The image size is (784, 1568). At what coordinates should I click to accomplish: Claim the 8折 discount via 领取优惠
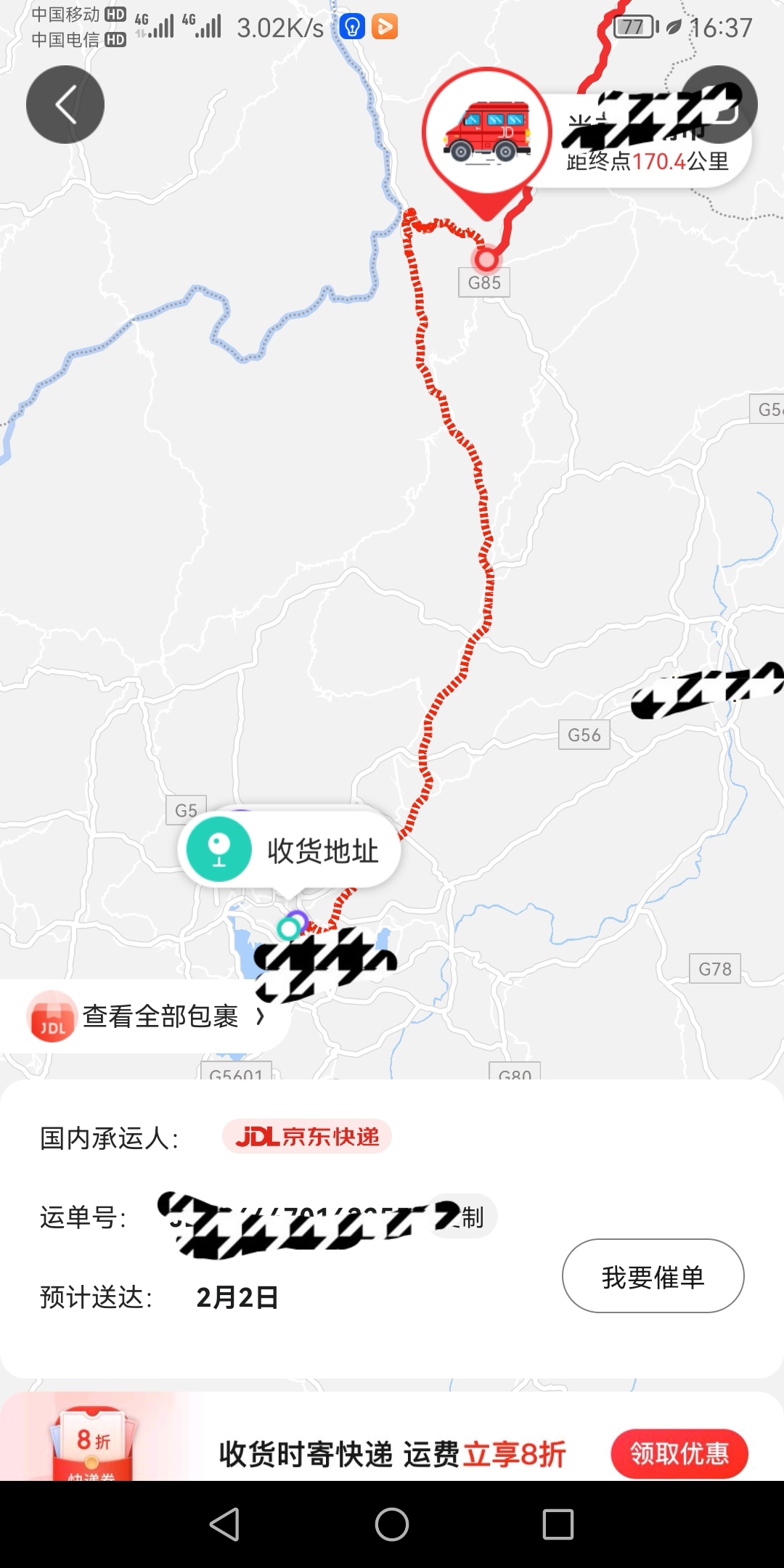pos(679,1453)
